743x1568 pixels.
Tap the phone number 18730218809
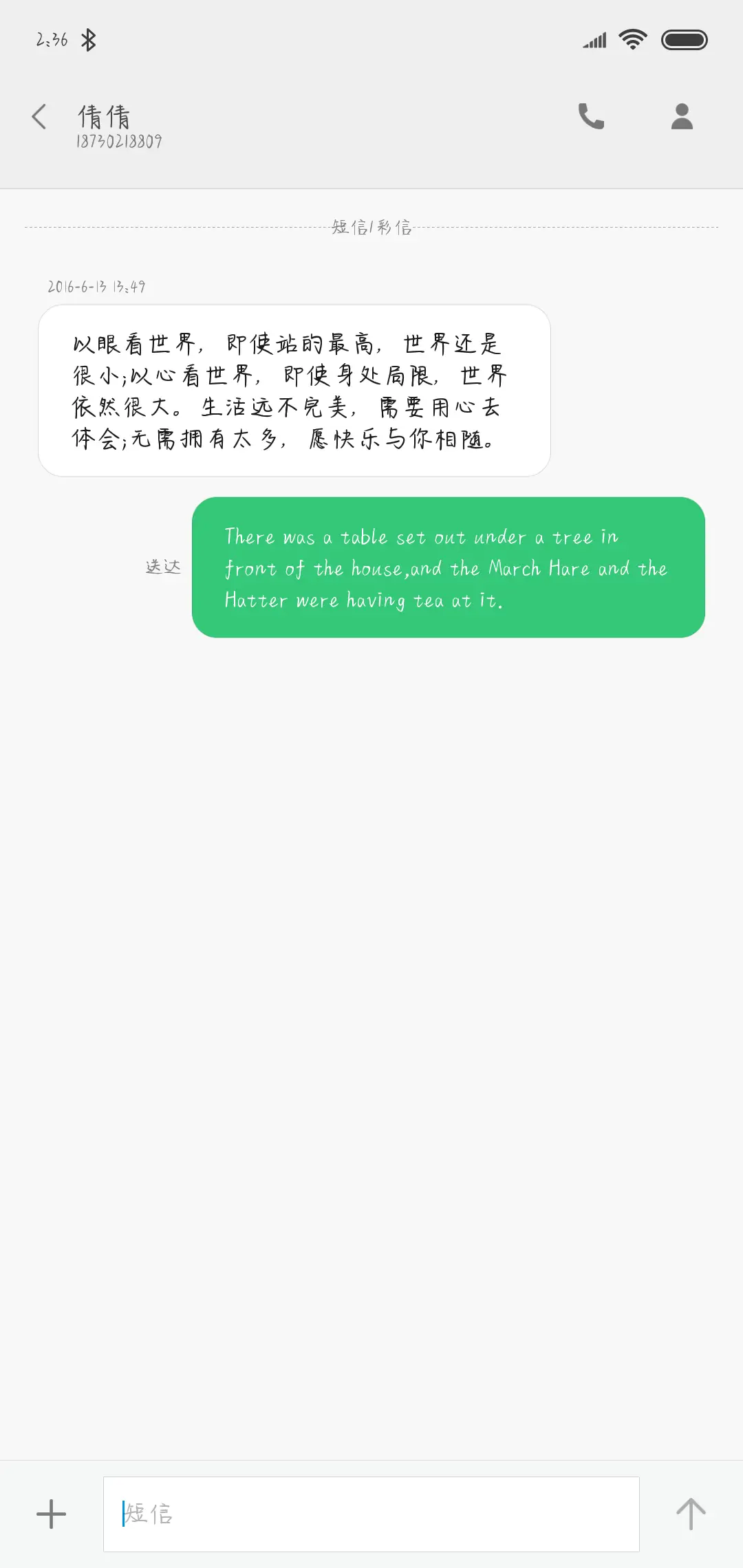(x=118, y=142)
